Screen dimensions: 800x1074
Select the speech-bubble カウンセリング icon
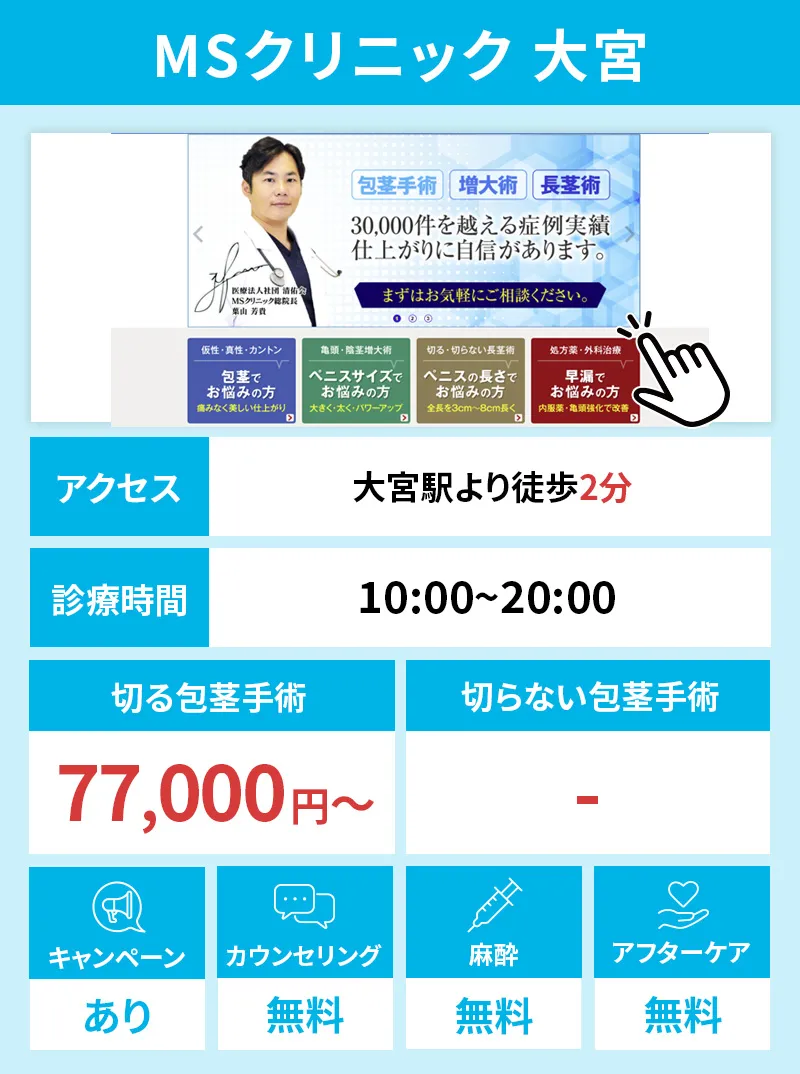304,905
